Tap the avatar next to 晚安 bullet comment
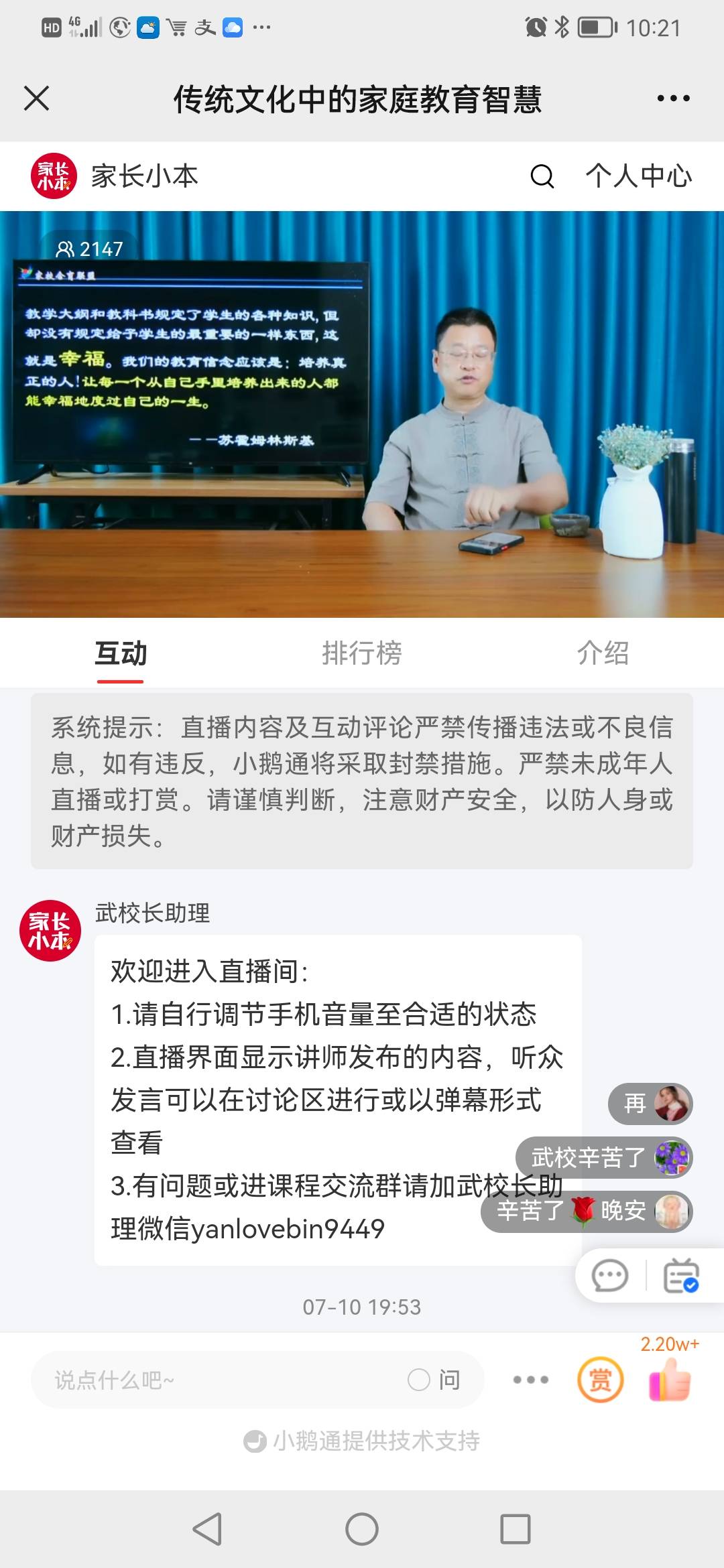Image resolution: width=724 pixels, height=1568 pixels. coord(672,1212)
